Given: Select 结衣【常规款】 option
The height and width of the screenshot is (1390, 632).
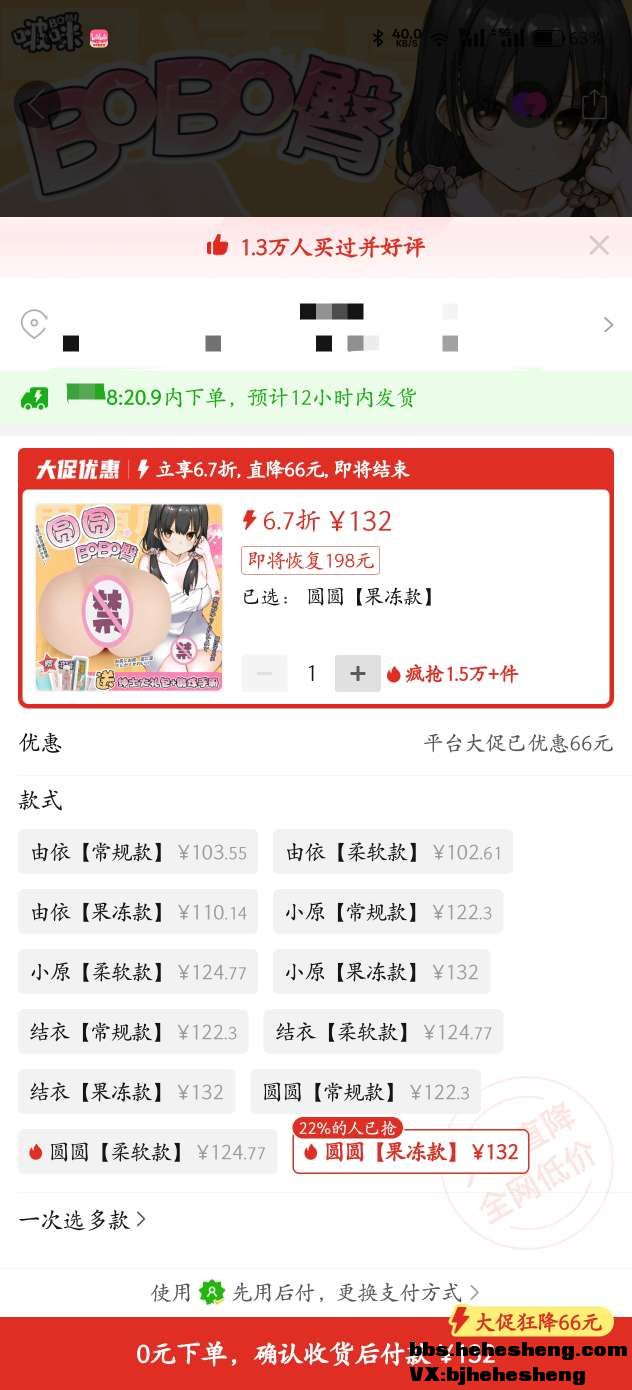Looking at the screenshot, I should pos(133,1032).
